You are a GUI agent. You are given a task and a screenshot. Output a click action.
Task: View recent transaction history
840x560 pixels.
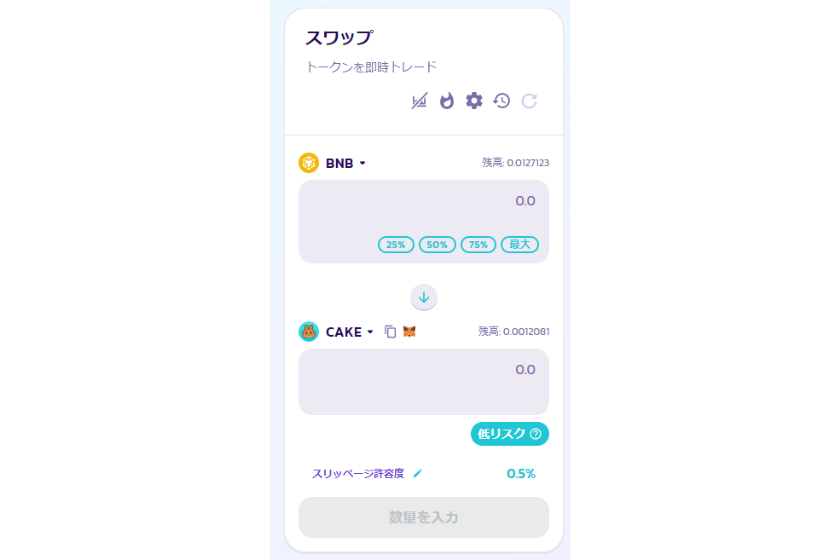(502, 101)
